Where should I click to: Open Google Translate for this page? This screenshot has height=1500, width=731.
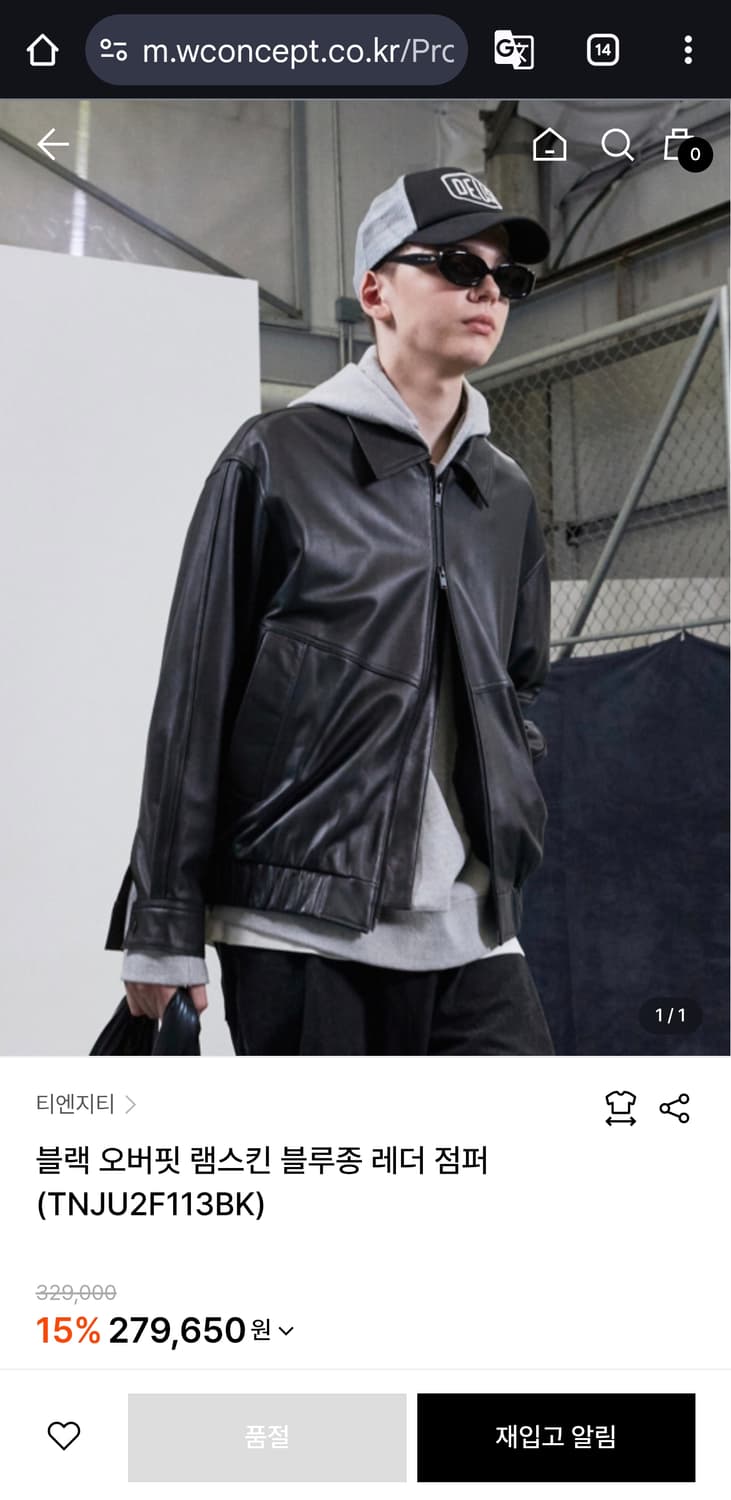(513, 50)
